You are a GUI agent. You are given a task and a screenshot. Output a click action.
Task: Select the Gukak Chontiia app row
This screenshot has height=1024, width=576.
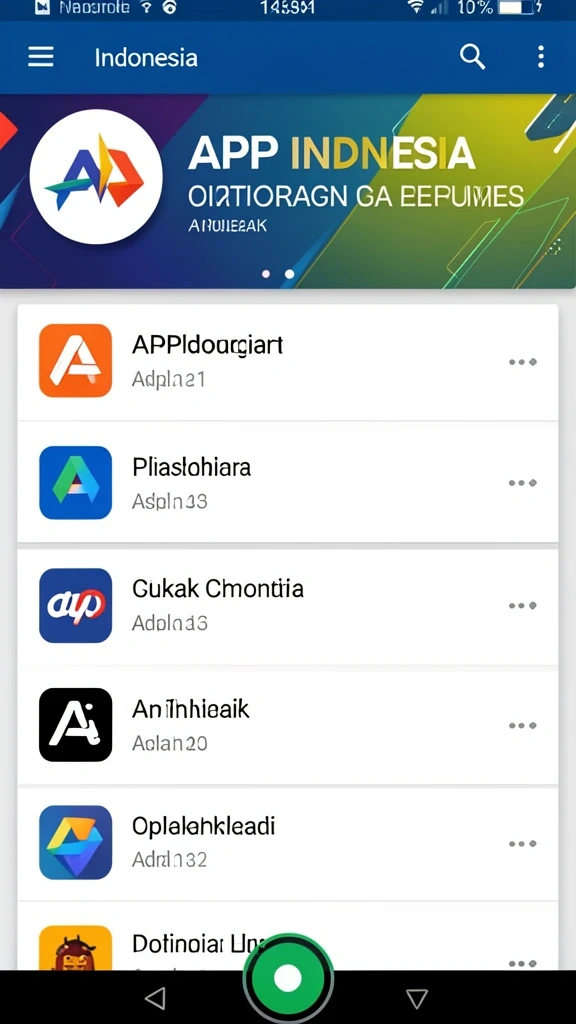click(287, 606)
